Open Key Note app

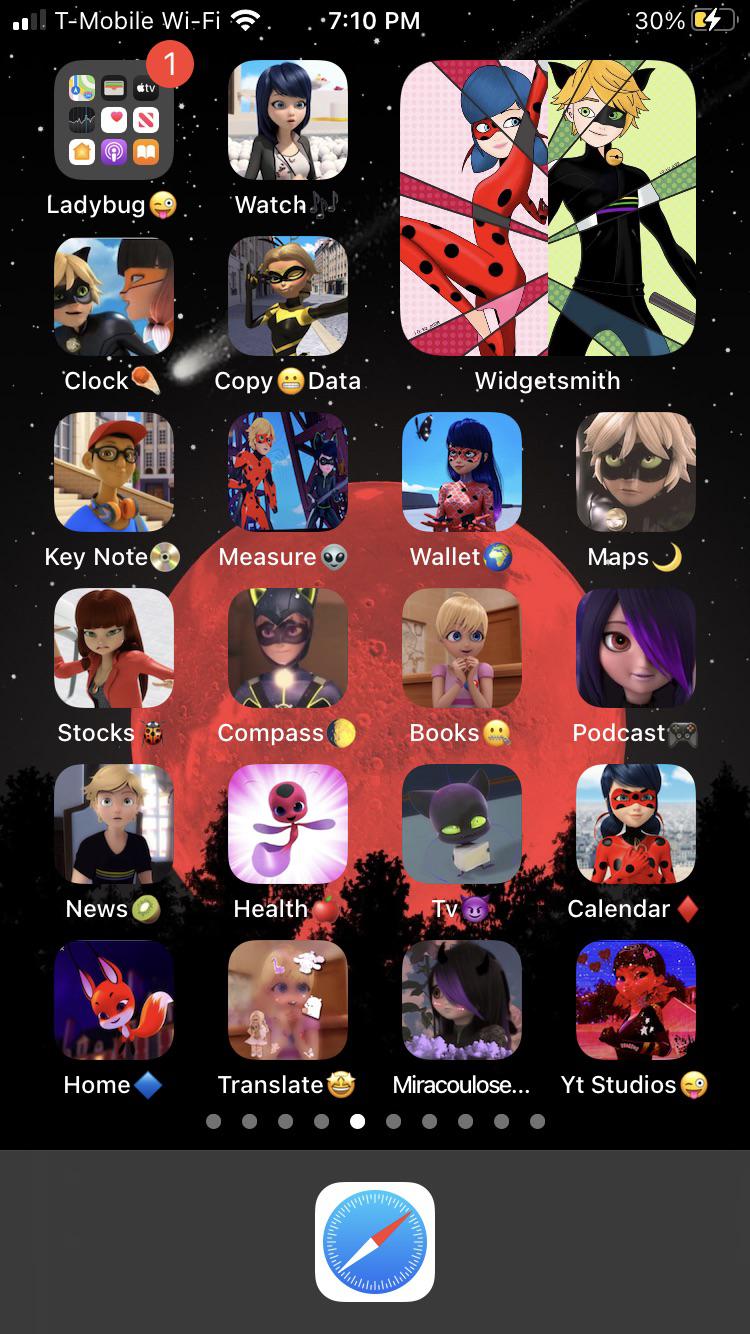click(x=114, y=472)
